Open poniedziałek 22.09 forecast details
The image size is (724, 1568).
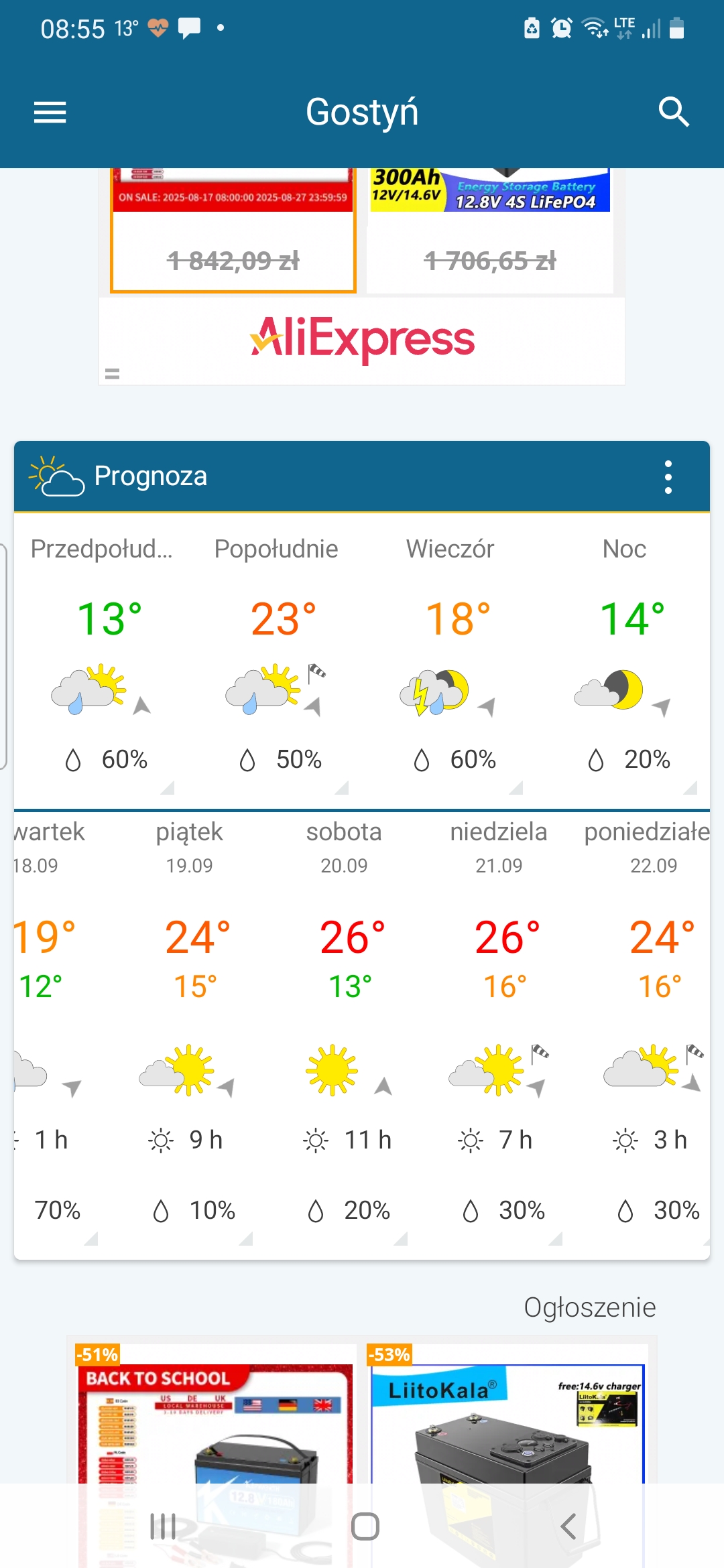click(x=654, y=1025)
